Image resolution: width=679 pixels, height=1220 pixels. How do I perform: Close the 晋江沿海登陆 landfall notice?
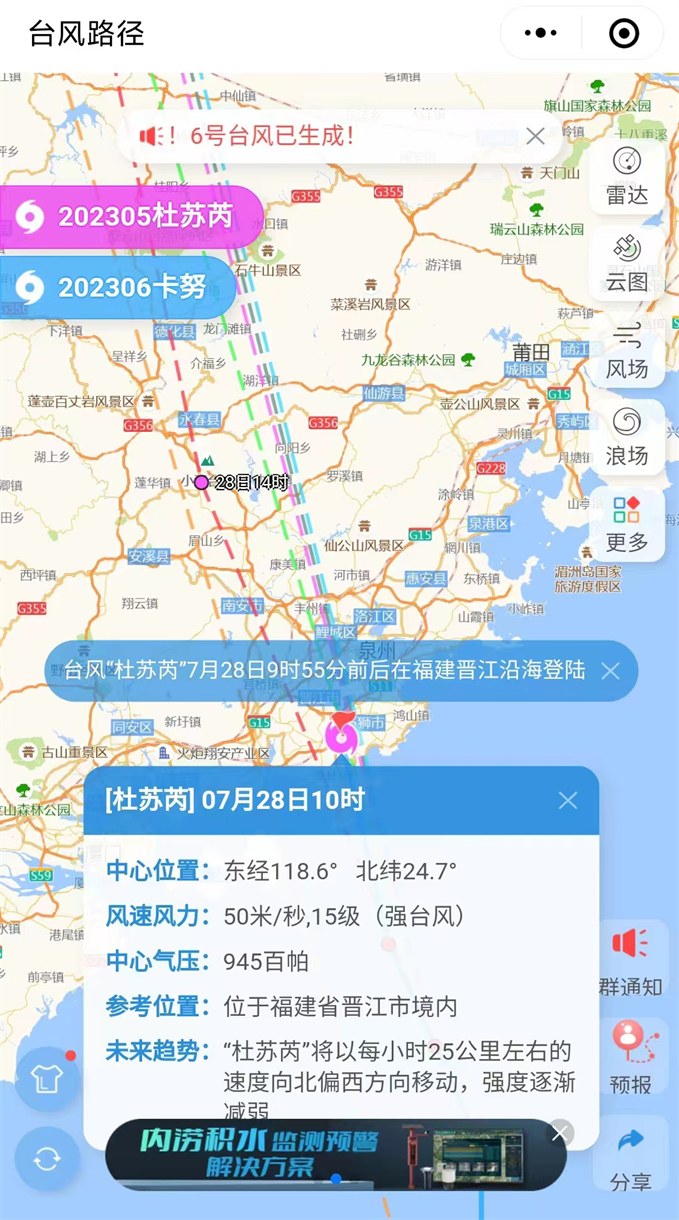point(610,671)
